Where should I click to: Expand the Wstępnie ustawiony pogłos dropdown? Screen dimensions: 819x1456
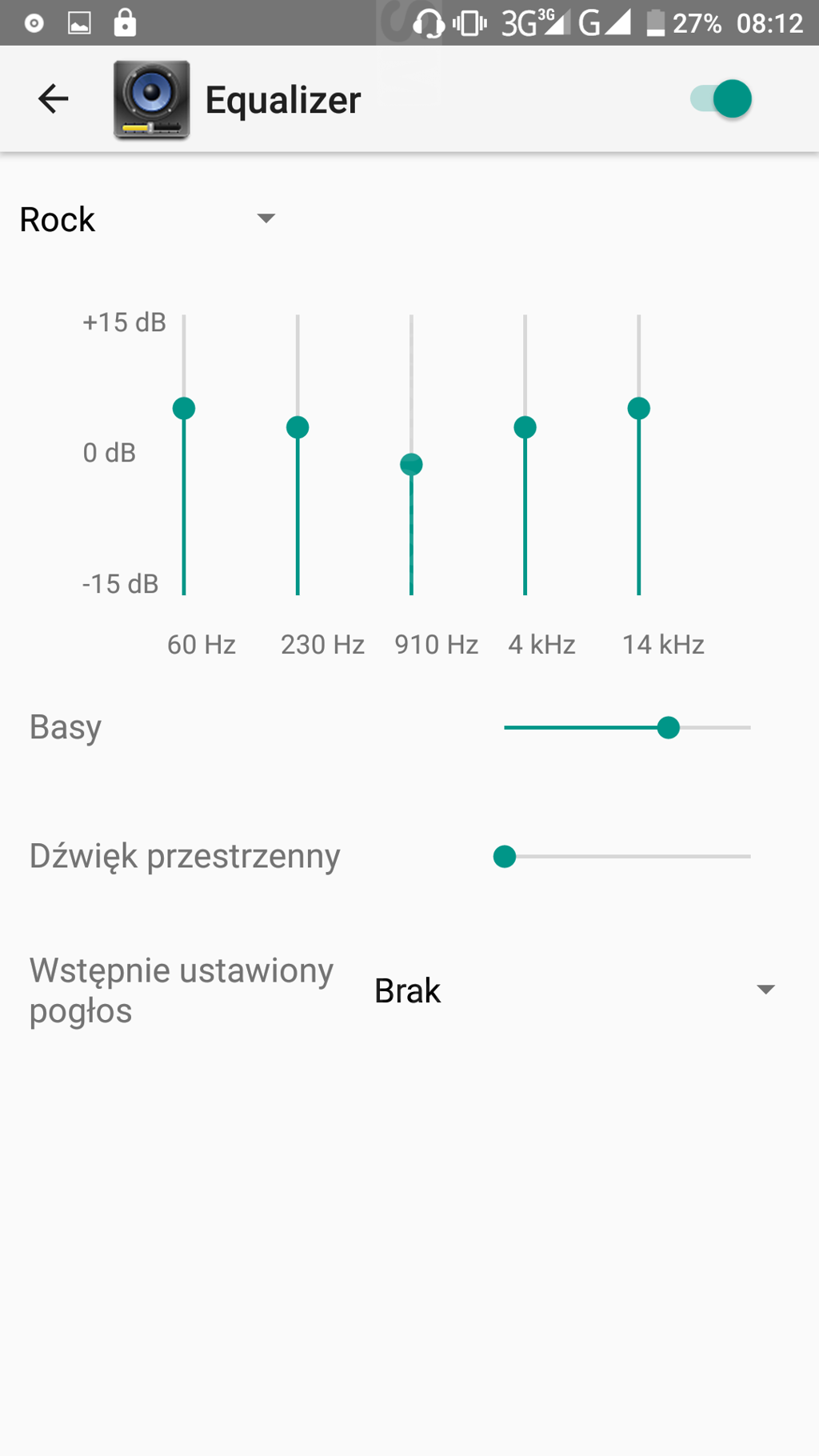(574, 990)
